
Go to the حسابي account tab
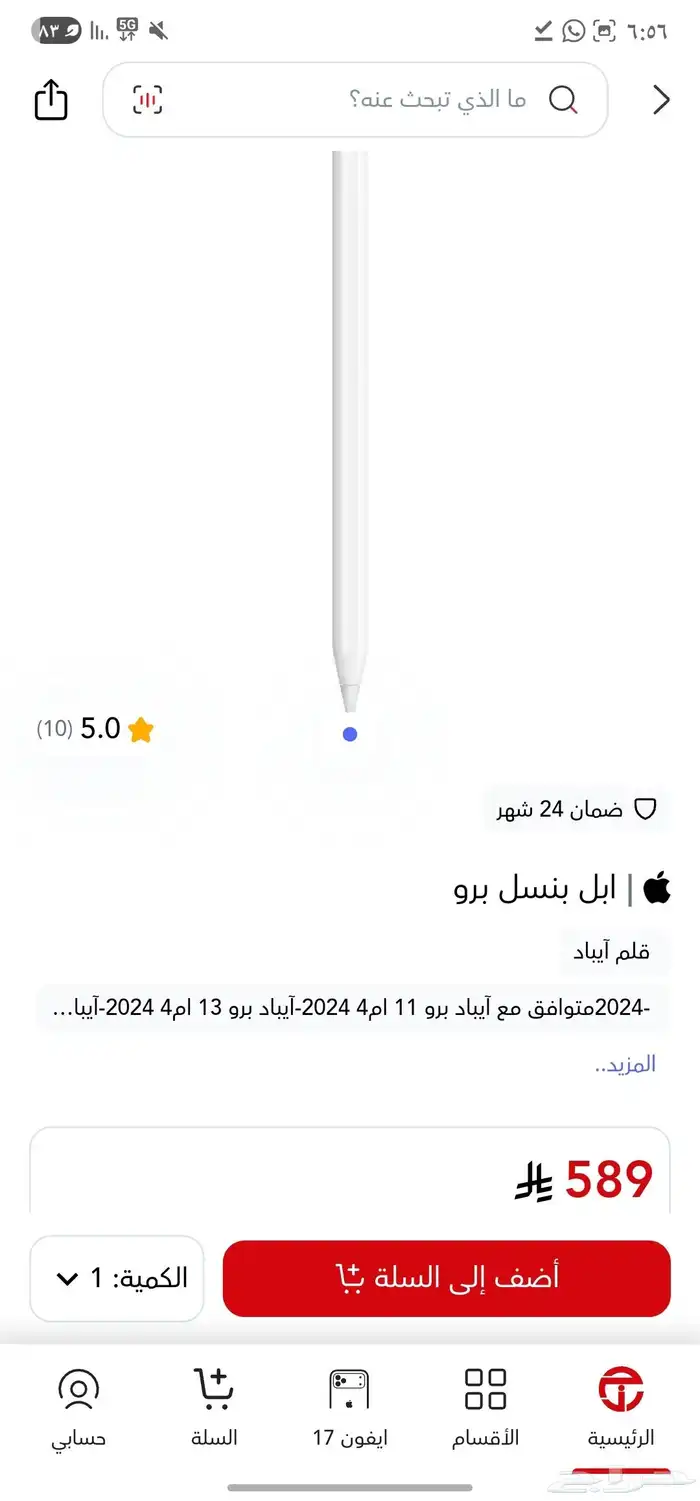click(79, 1408)
